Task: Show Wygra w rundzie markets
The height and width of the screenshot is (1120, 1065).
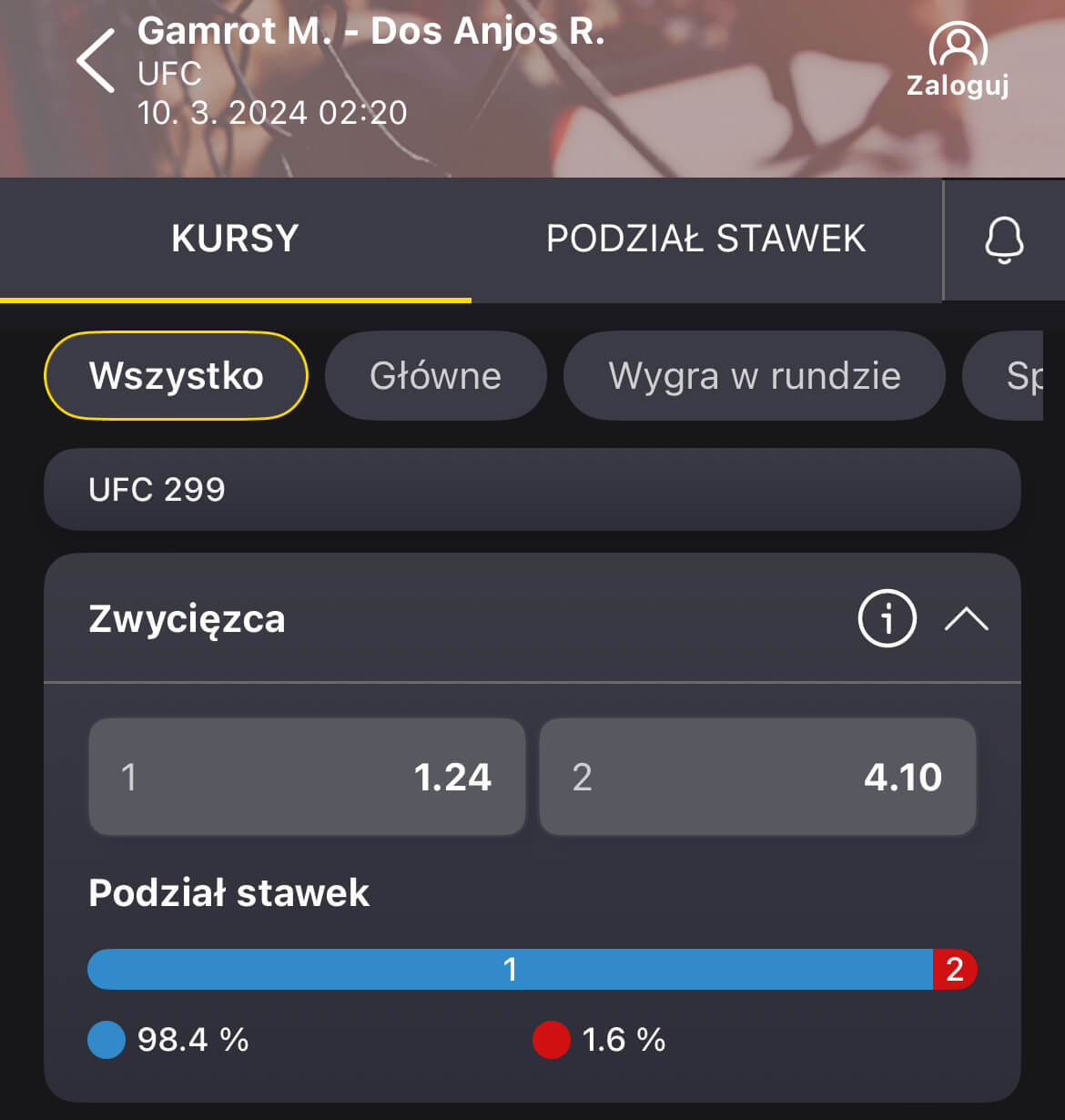Action: tap(754, 375)
